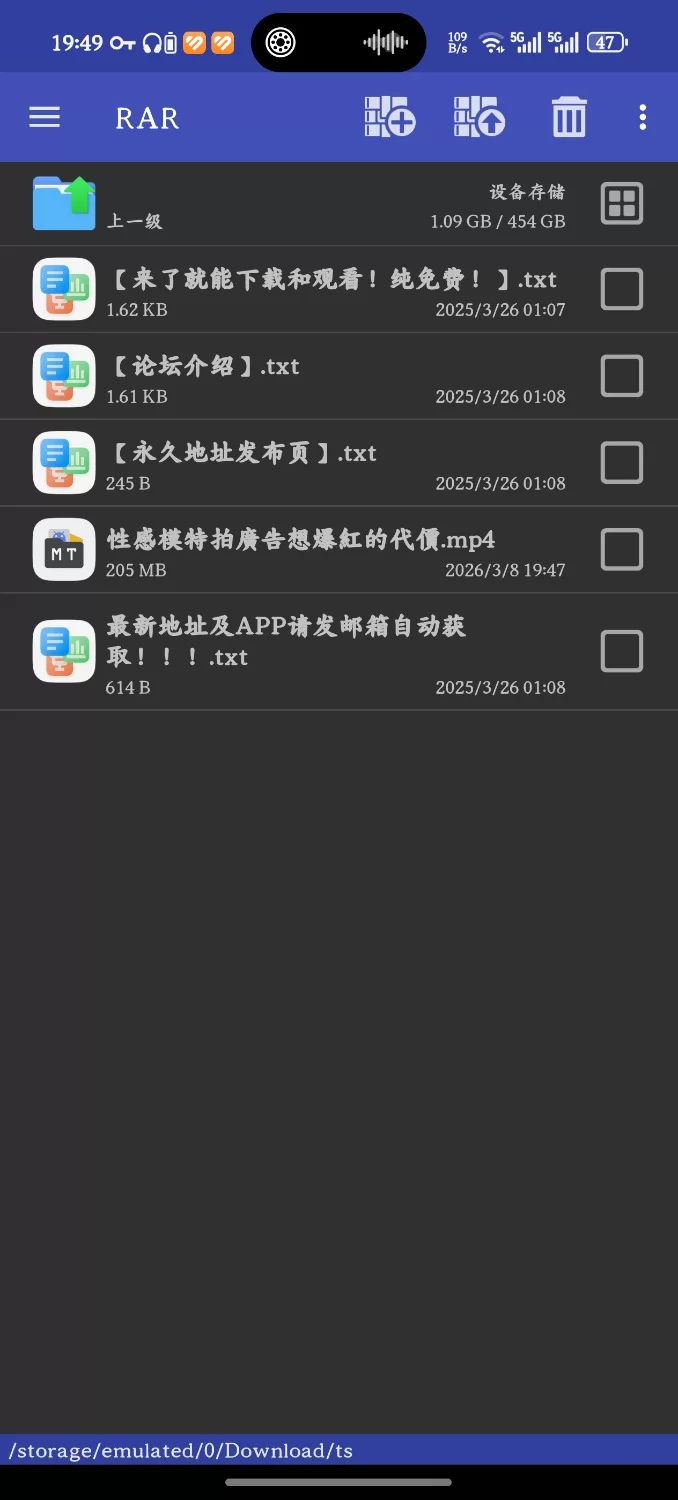Open the hamburger navigation menu
Viewport: 678px width, 1500px height.
click(45, 118)
